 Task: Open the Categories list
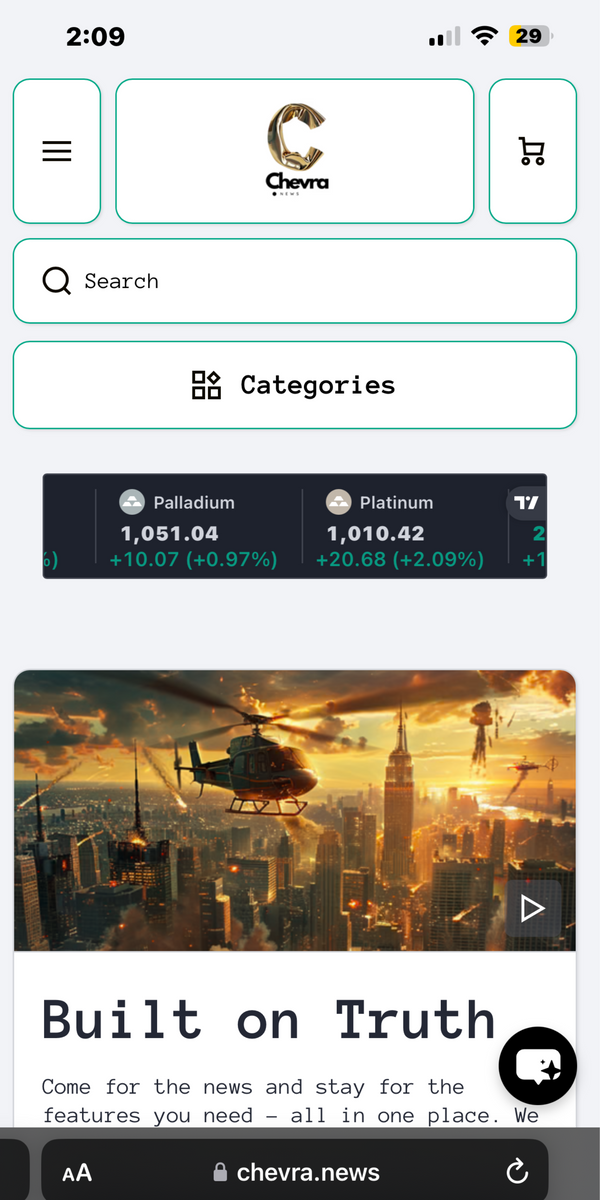click(295, 385)
